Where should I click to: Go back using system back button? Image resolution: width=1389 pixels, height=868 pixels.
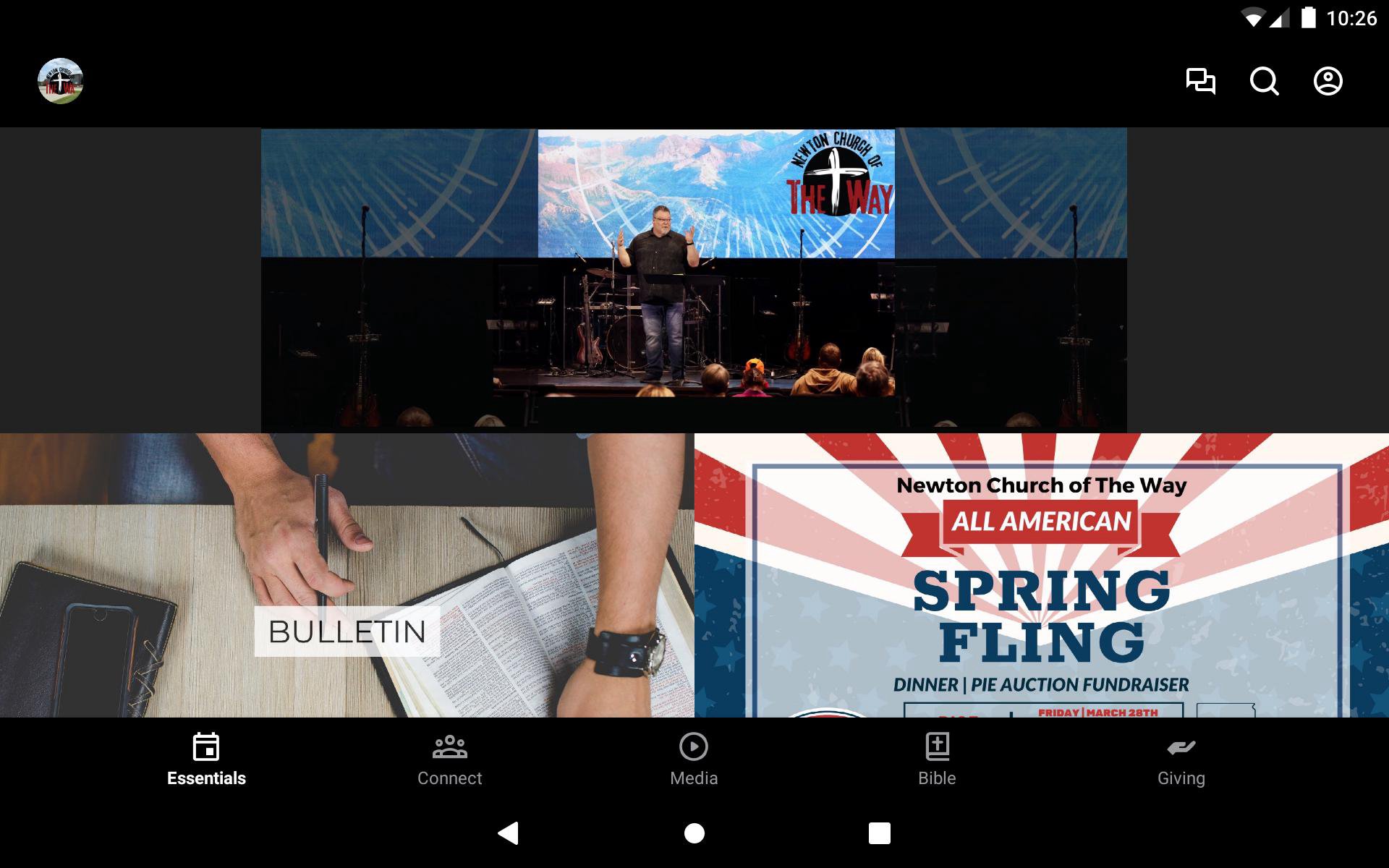(x=509, y=833)
